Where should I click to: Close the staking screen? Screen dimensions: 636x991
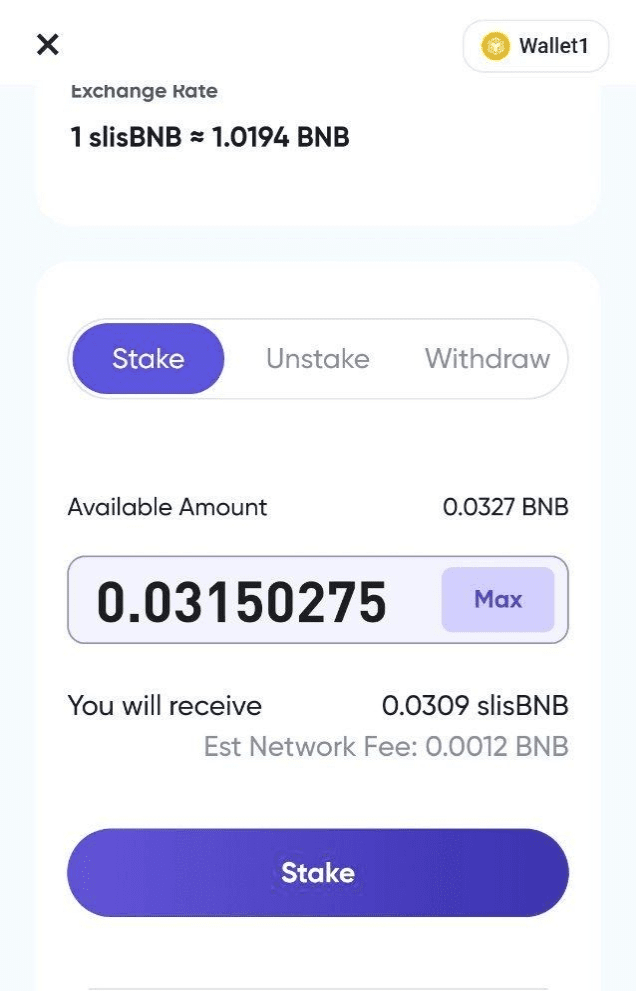tap(47, 44)
